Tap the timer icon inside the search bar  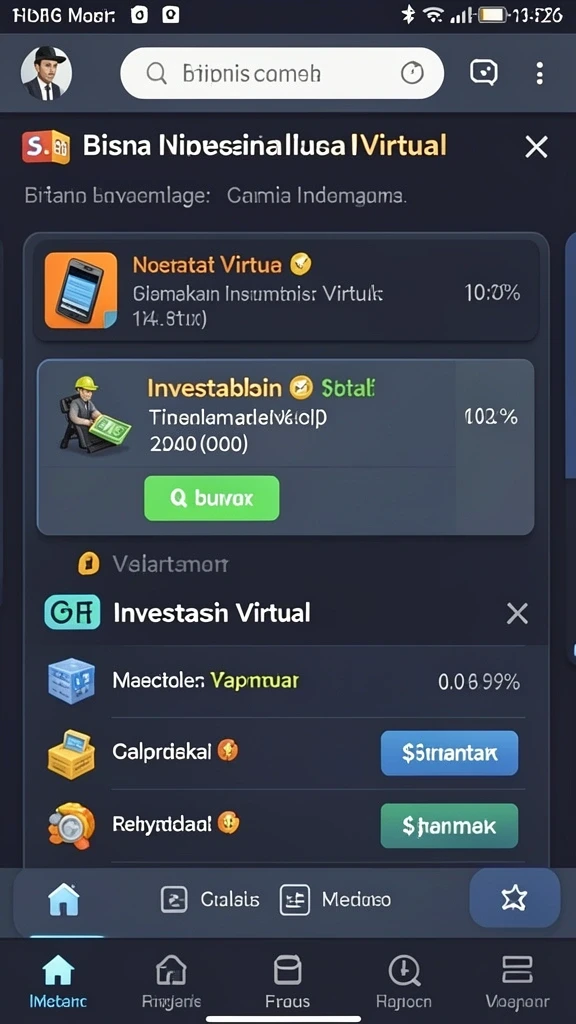coord(412,74)
